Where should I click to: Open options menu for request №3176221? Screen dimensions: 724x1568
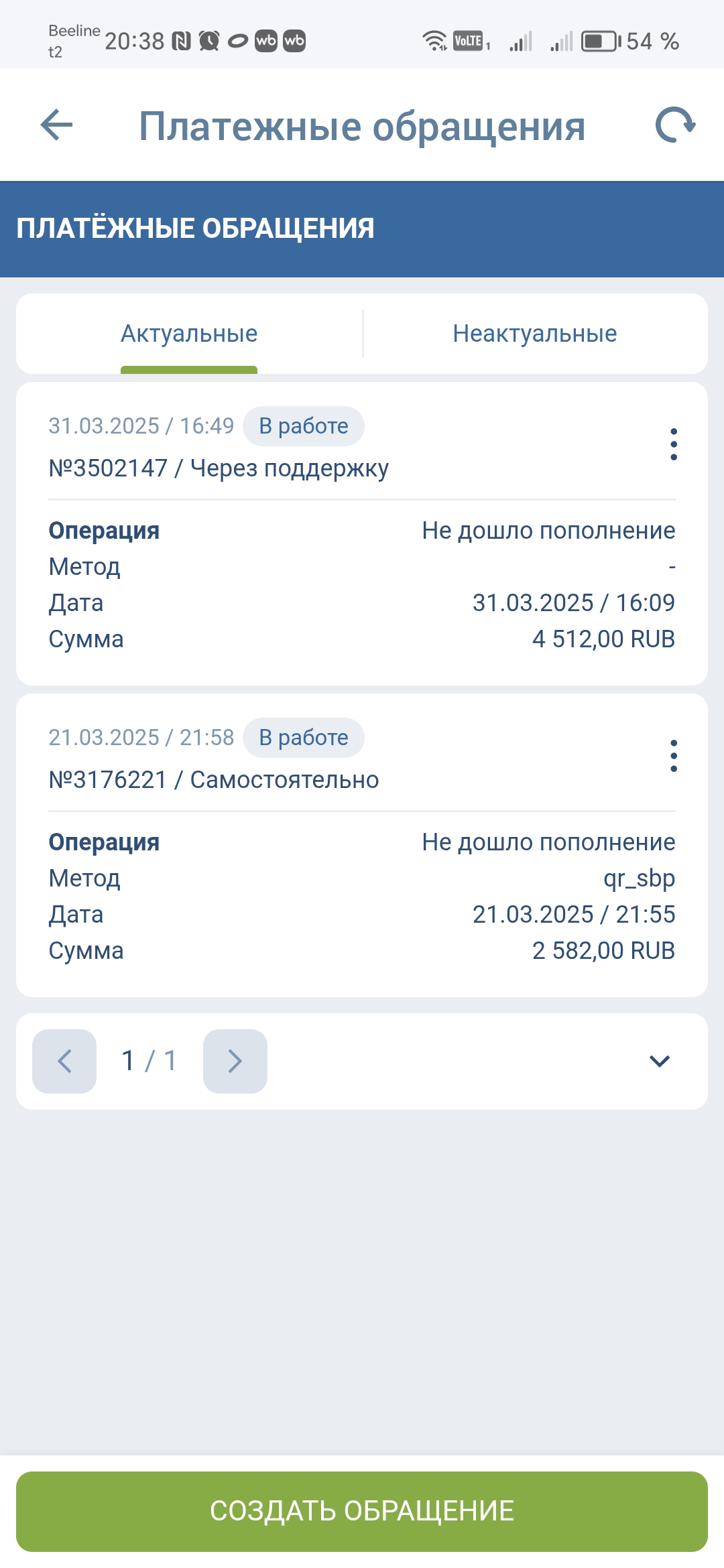674,756
